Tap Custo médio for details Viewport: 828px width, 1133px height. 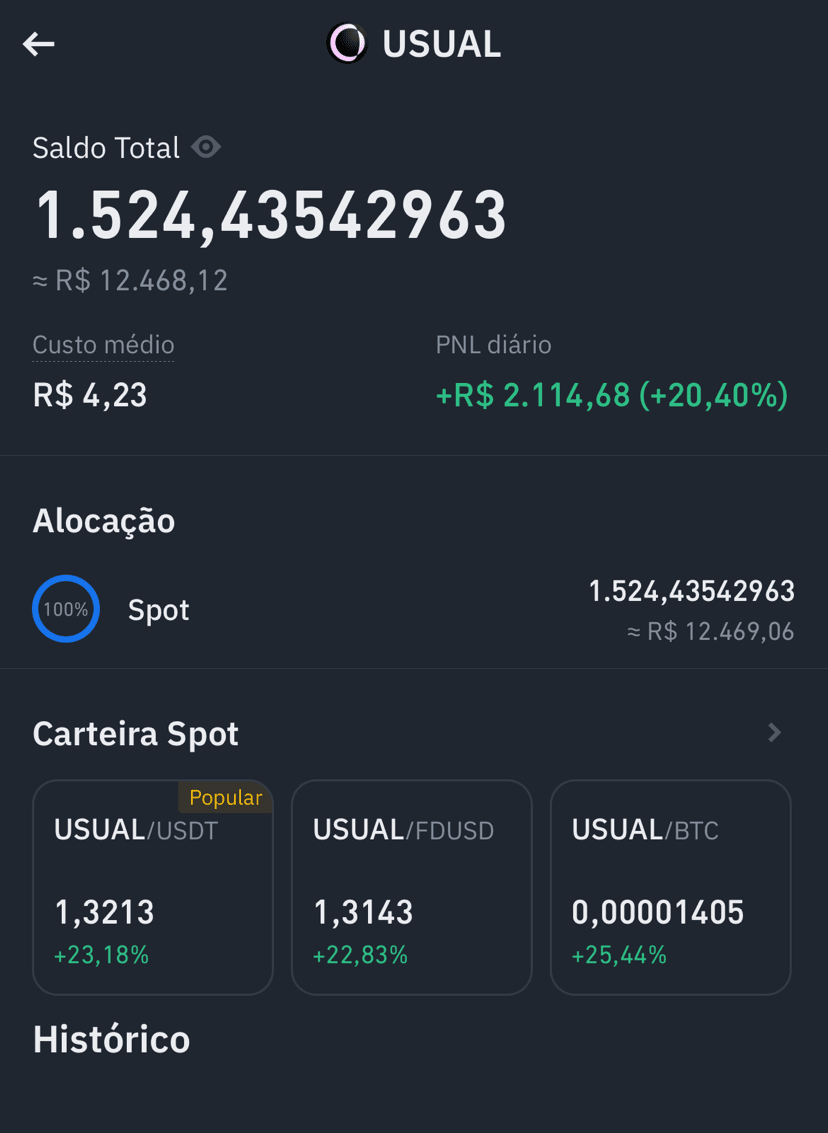click(103, 345)
